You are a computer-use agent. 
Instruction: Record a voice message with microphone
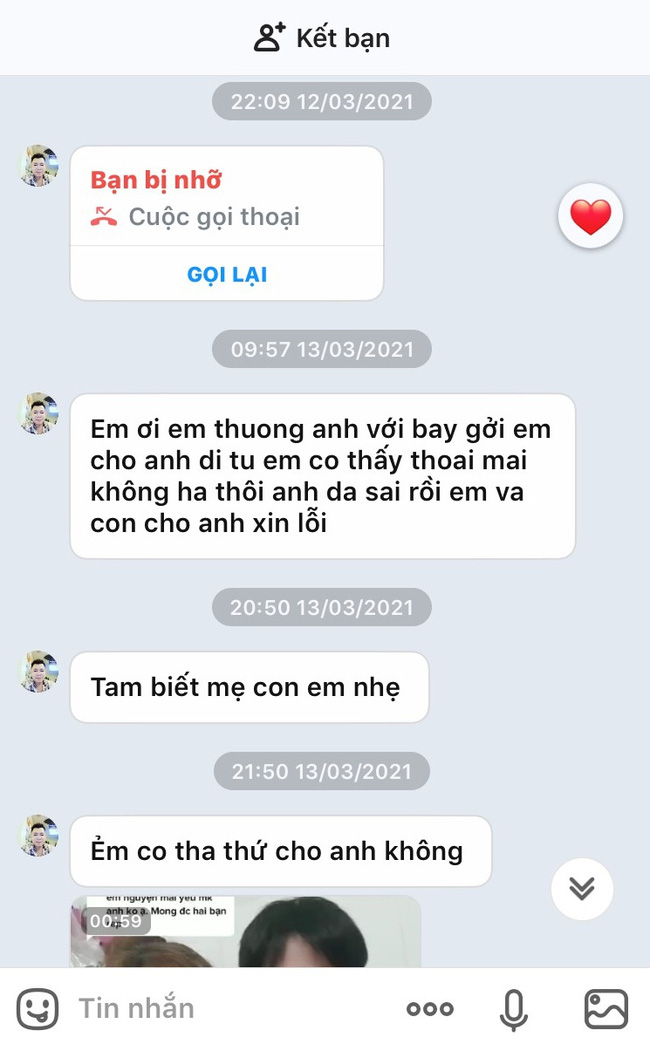click(x=514, y=1009)
